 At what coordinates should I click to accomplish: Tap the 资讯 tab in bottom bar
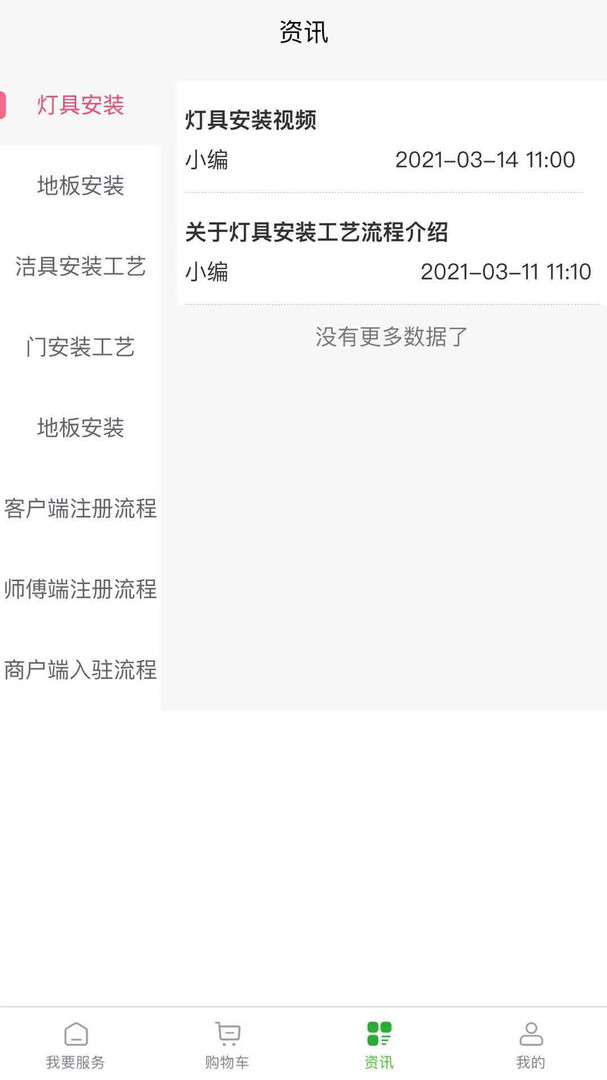(x=379, y=1044)
